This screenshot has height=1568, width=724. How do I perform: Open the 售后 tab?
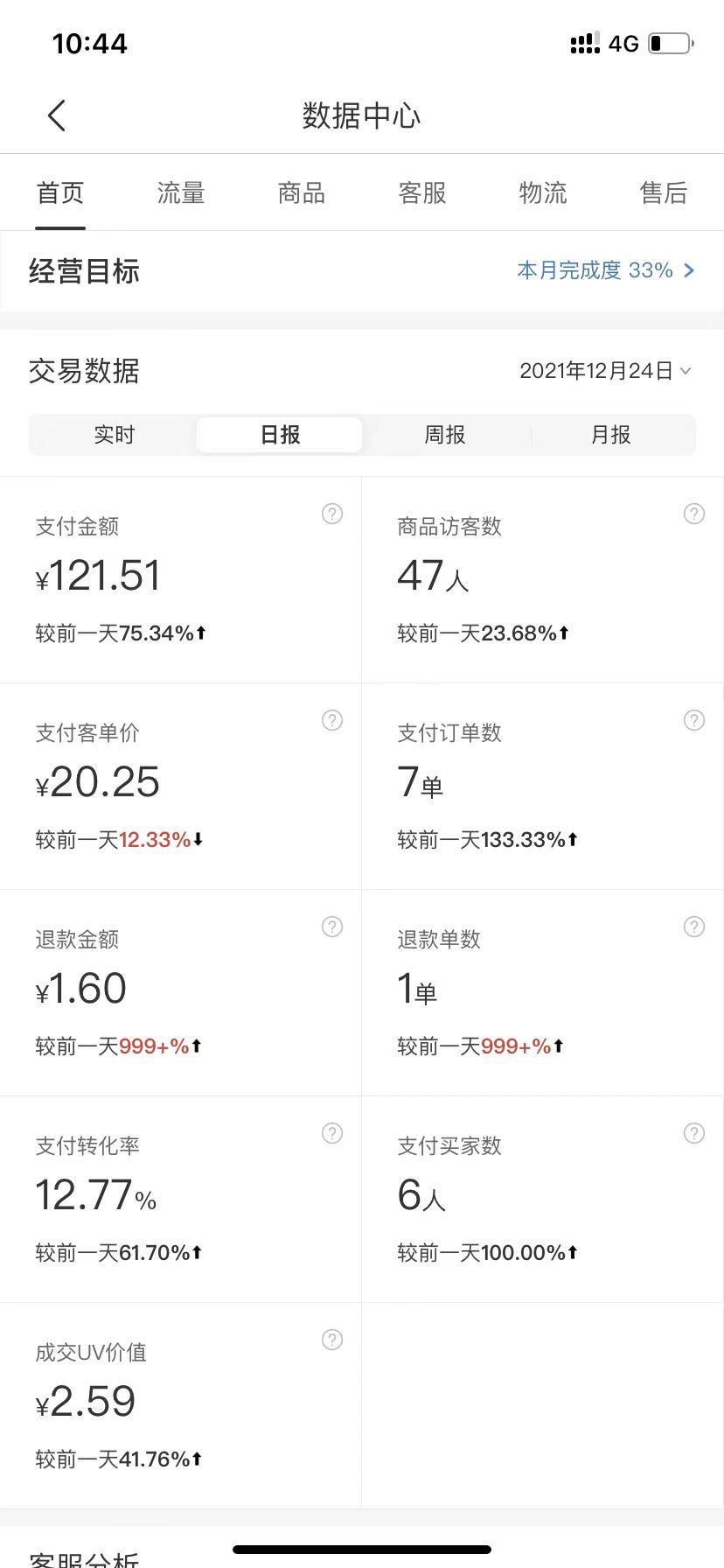click(x=664, y=192)
